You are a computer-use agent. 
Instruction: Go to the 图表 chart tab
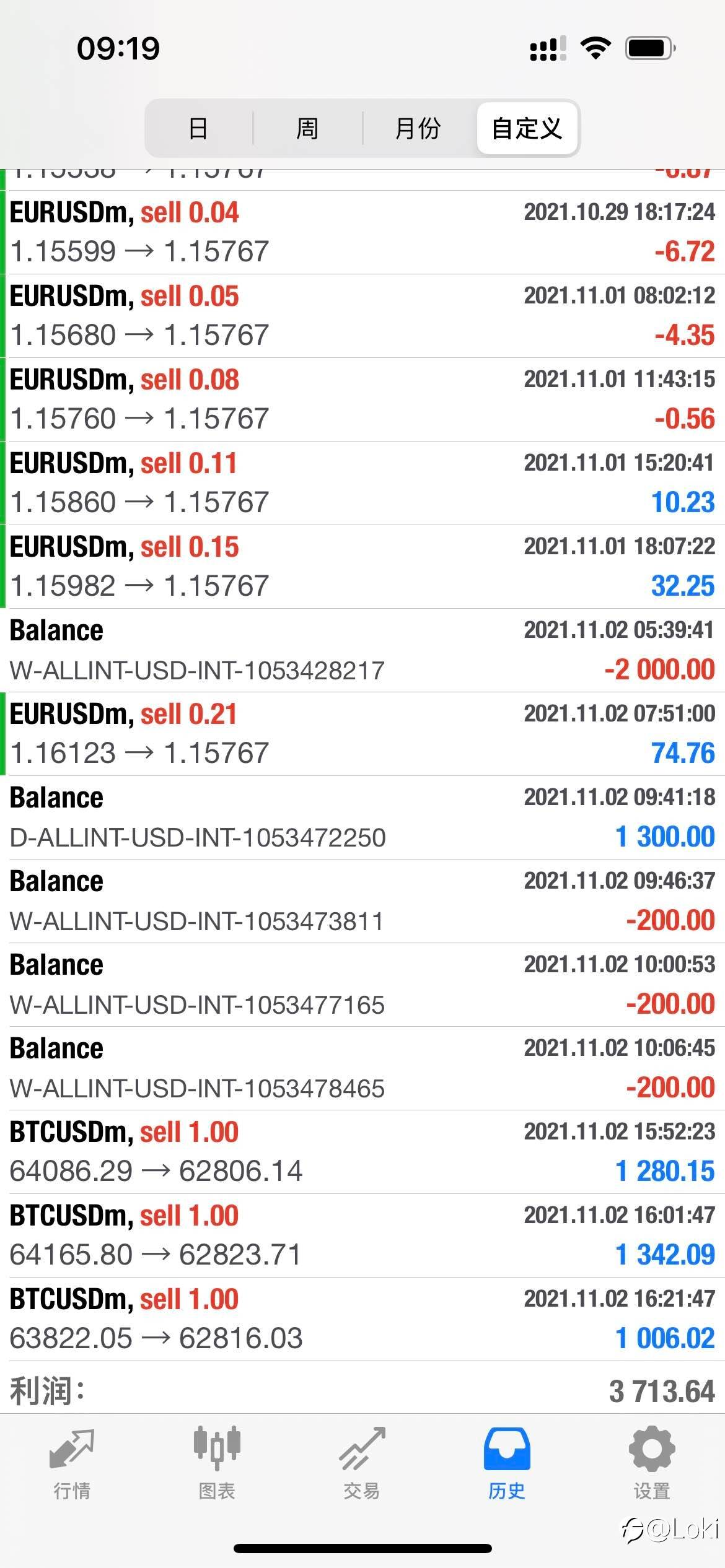click(217, 1464)
